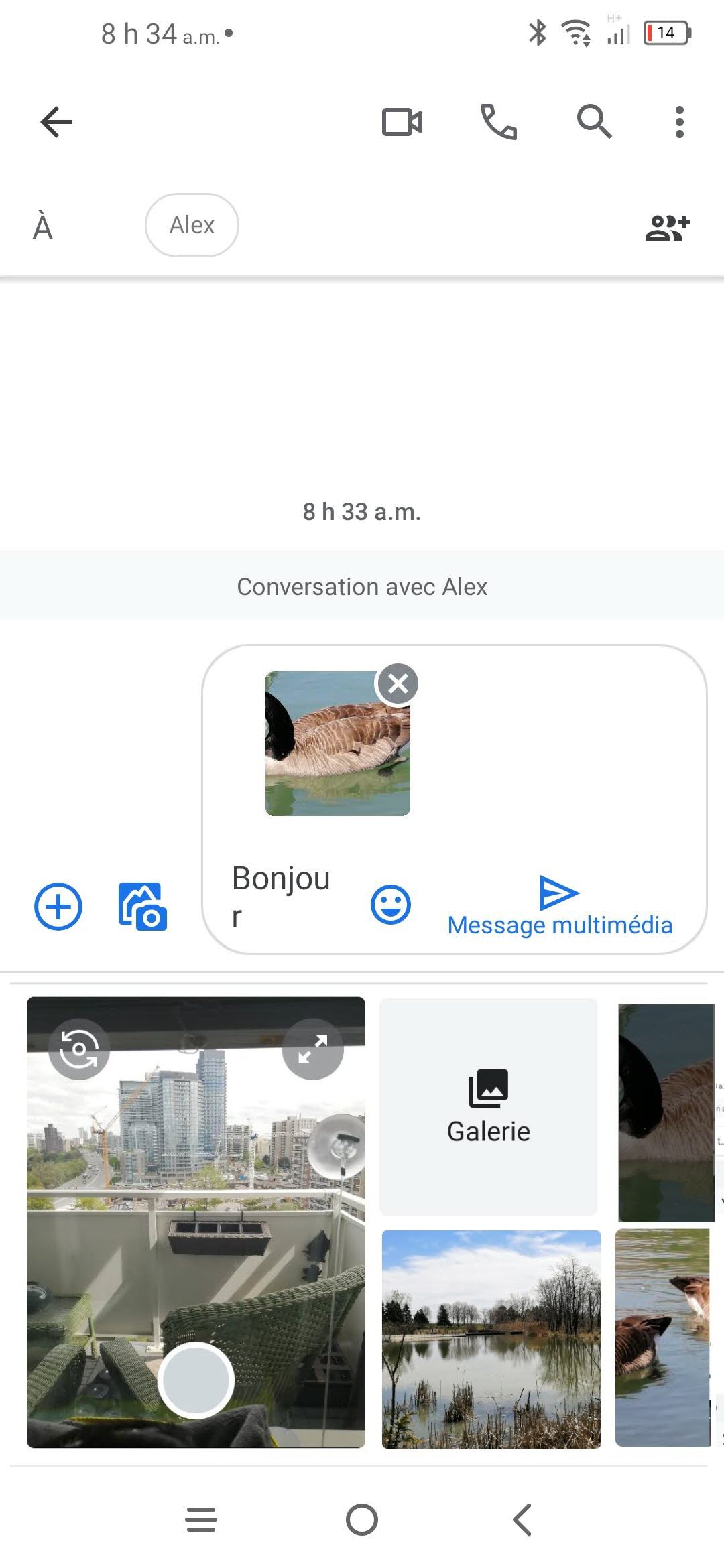Screen dimensions: 724x1568
Task: Select the pond landscape photo
Action: point(491,1339)
